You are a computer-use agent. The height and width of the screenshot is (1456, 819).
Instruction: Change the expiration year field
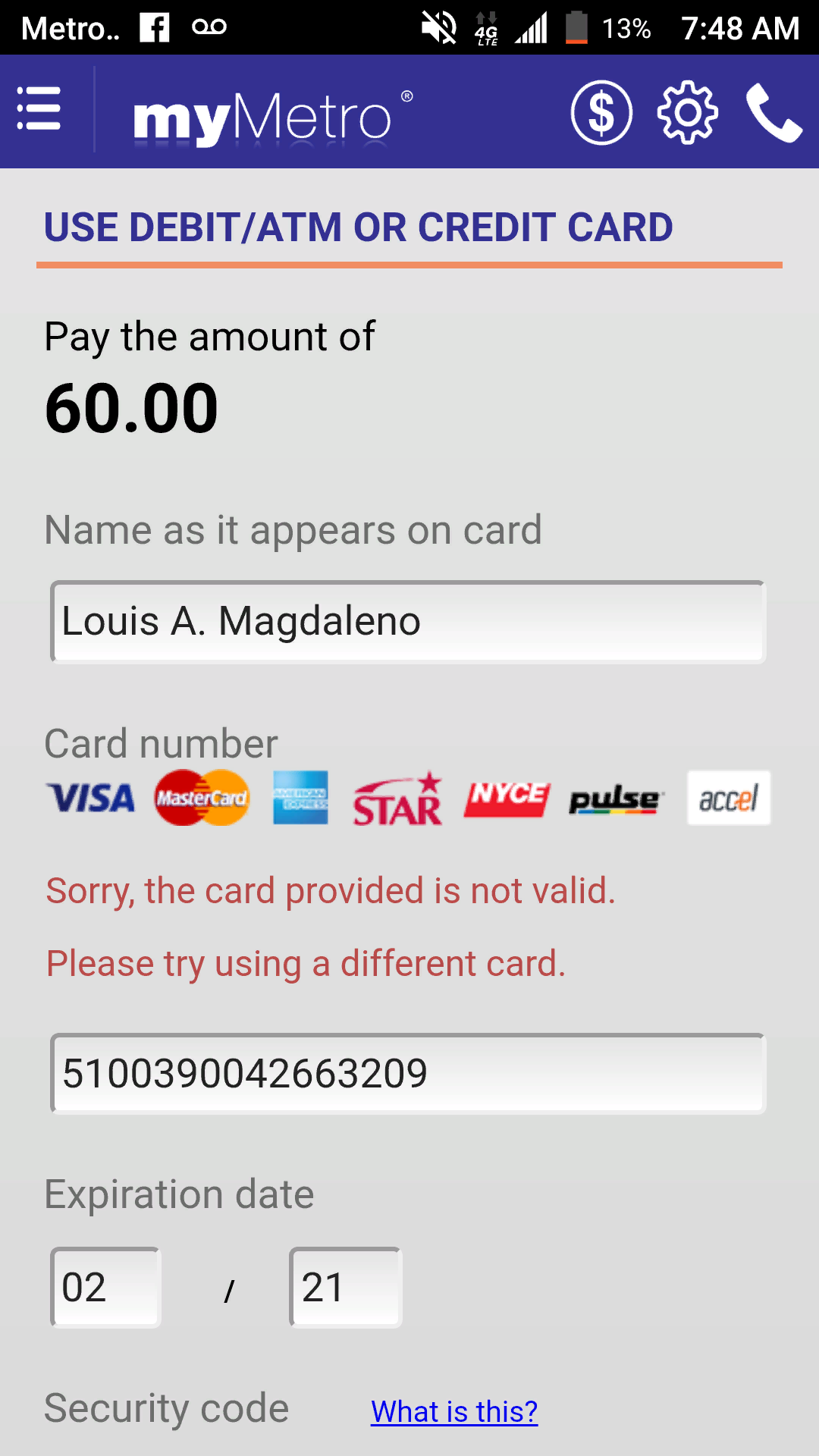(346, 1288)
